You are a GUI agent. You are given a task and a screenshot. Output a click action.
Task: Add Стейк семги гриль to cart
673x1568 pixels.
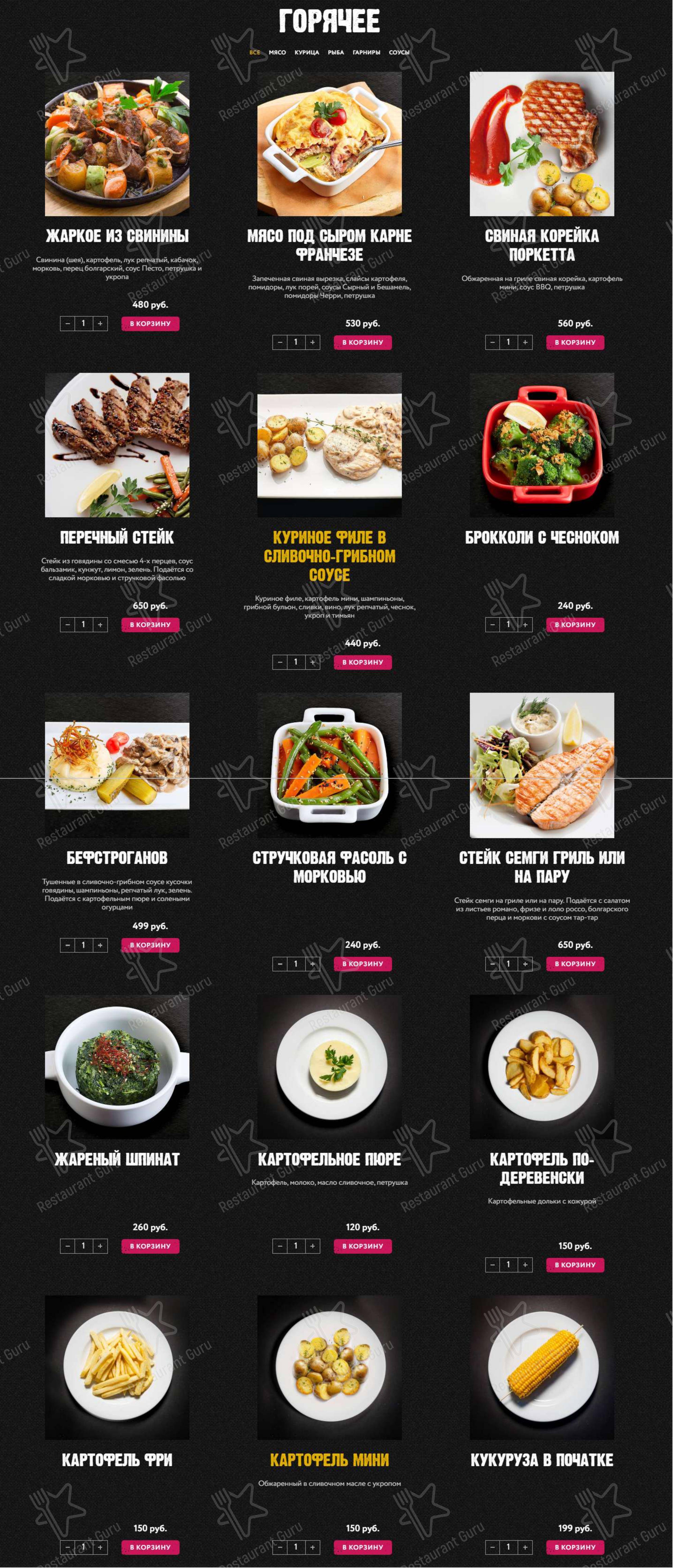click(574, 964)
